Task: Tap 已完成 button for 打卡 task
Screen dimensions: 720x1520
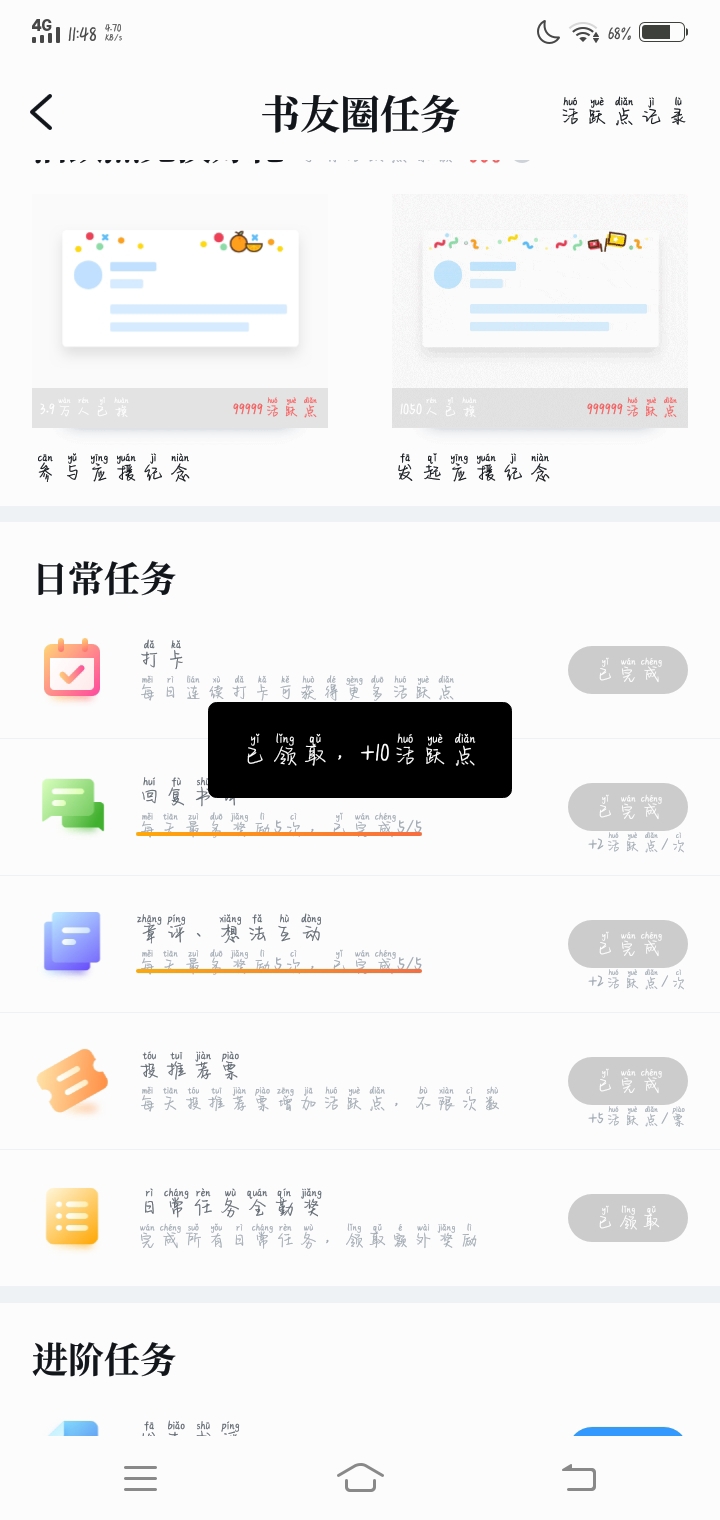Action: pyautogui.click(x=627, y=670)
